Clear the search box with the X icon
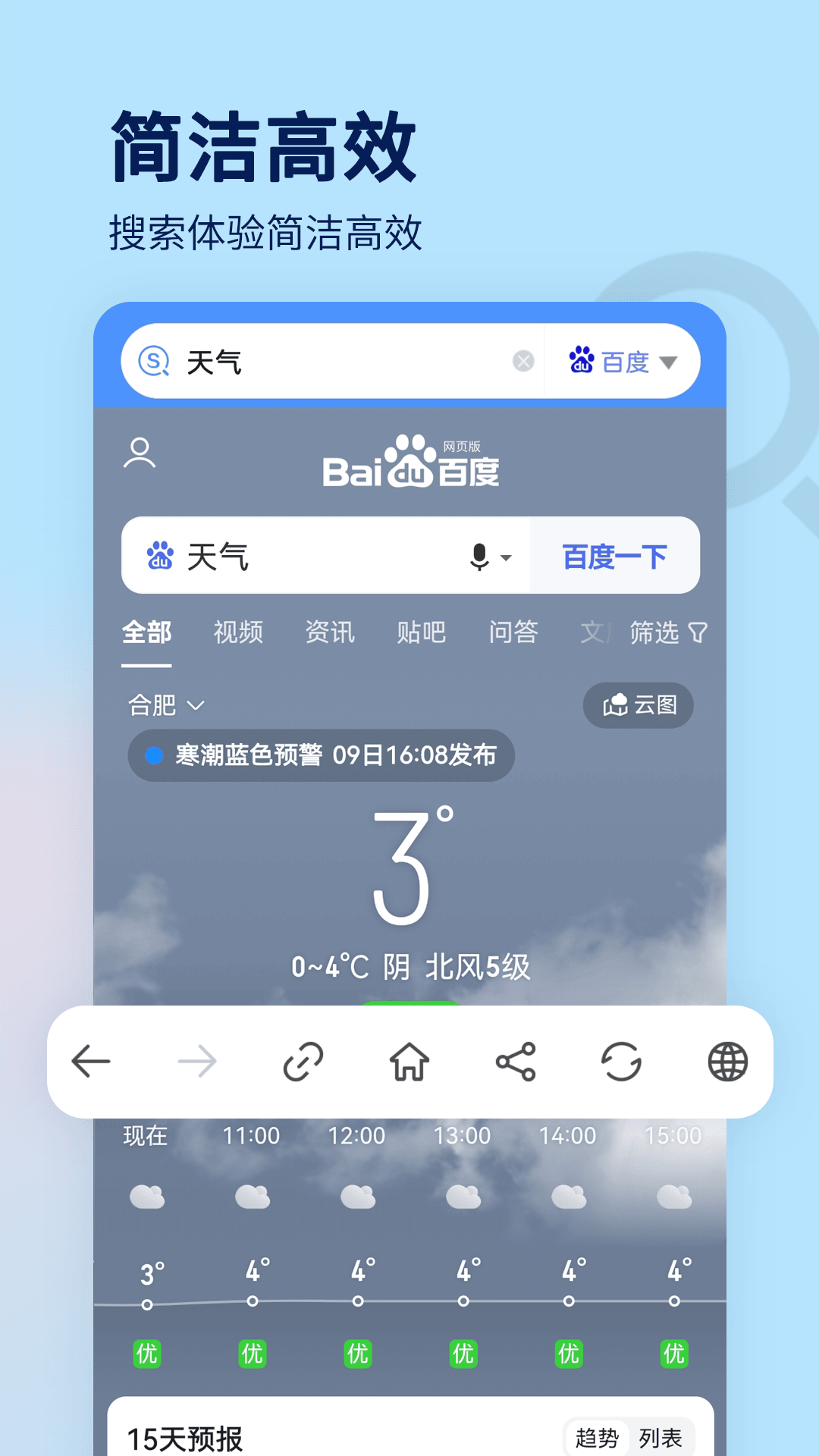 pyautogui.click(x=522, y=362)
